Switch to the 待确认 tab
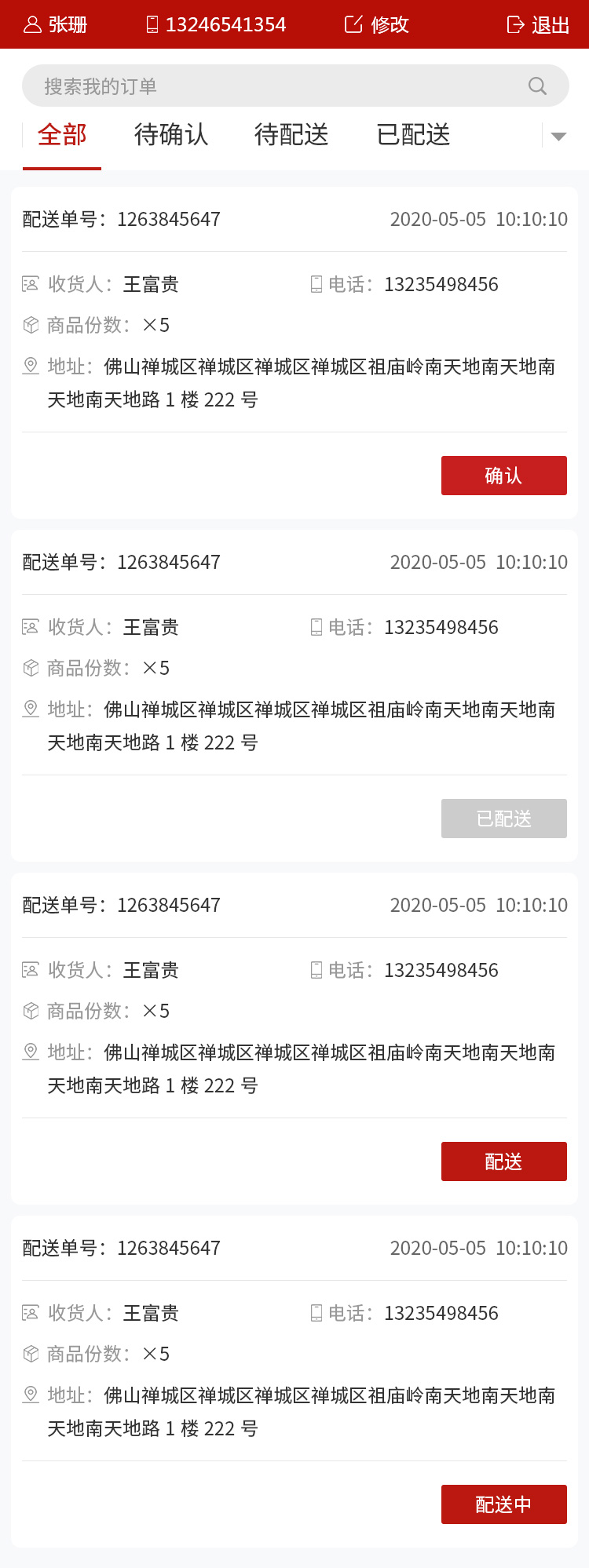 171,135
